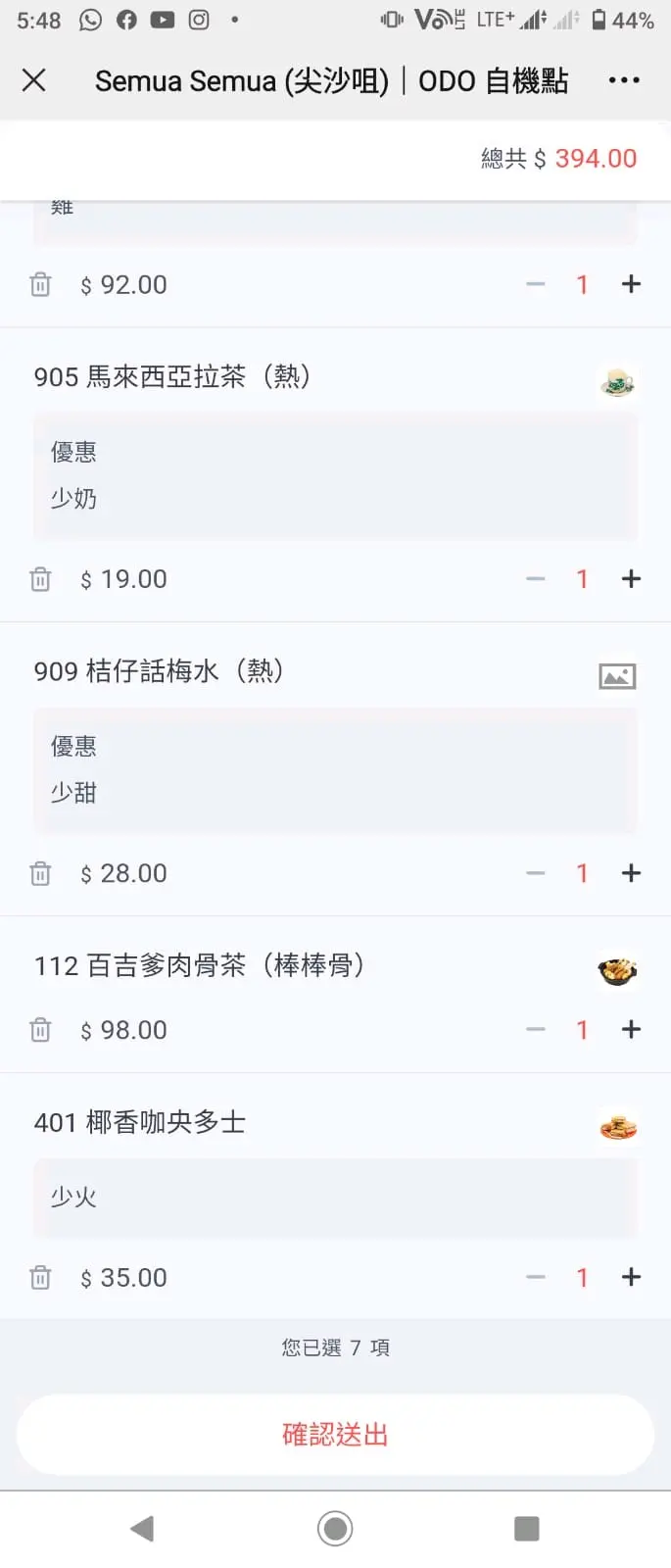This screenshot has height=1568, width=671.
Task: Delete 112 百吉爹肉骨茶 item
Action: point(40,1030)
